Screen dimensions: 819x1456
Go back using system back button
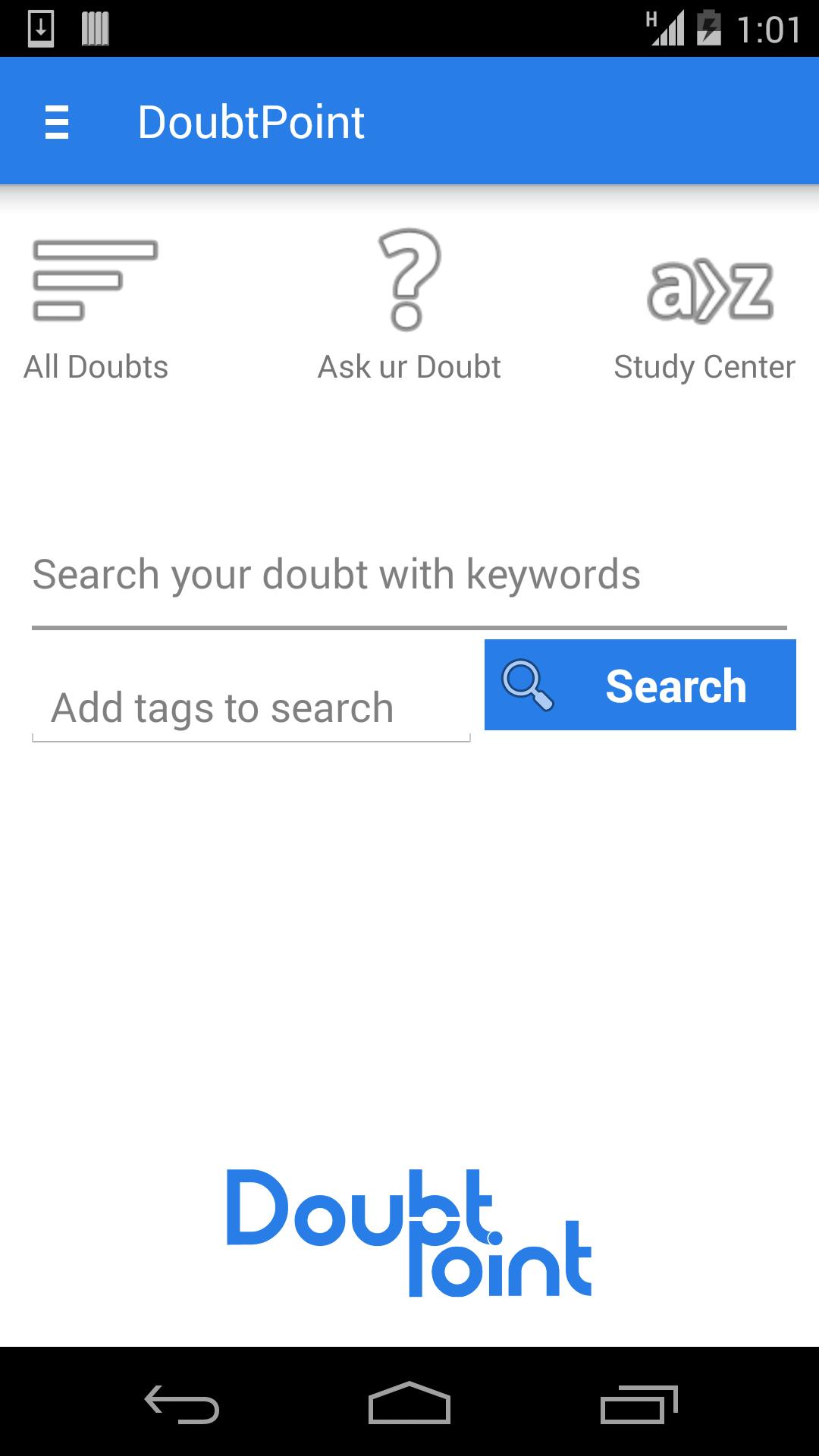coord(182,1403)
